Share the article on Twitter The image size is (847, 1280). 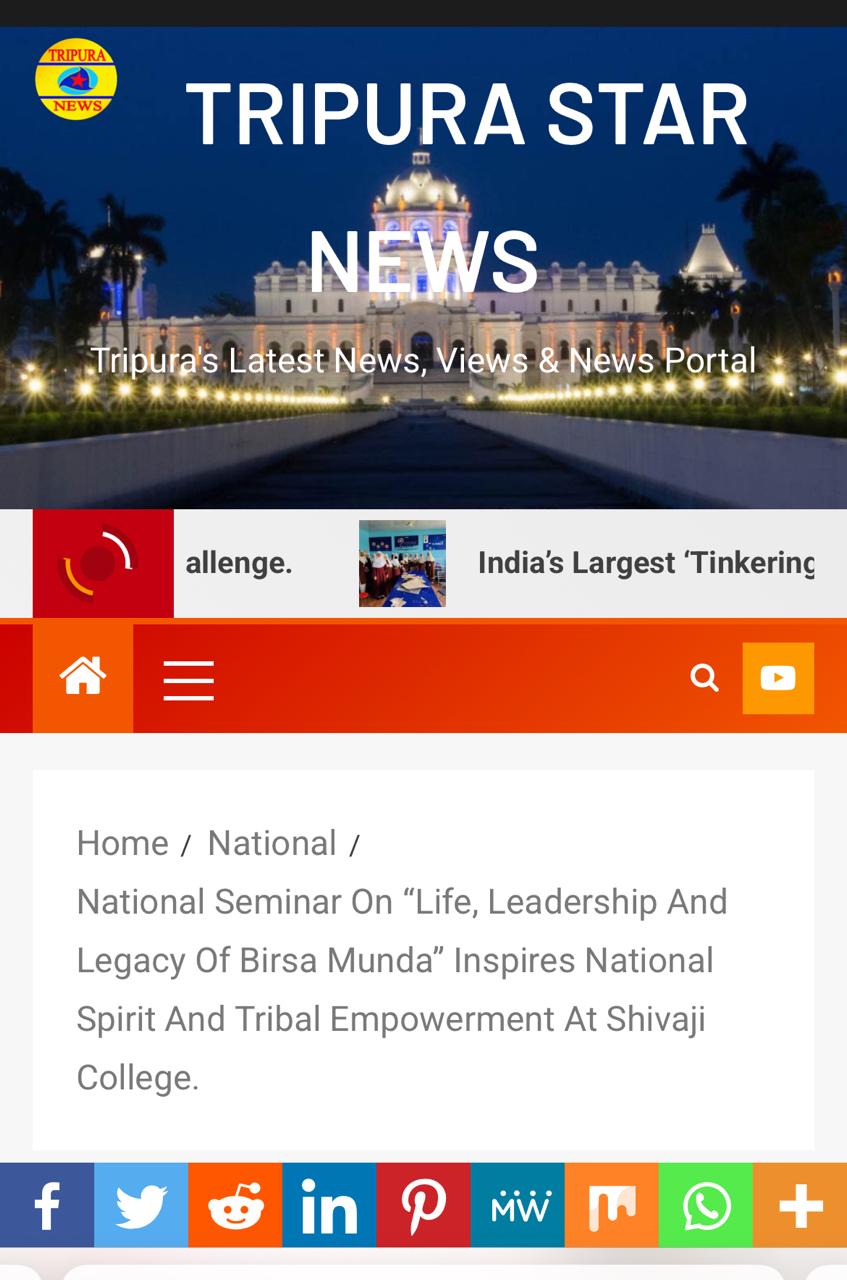point(141,1205)
